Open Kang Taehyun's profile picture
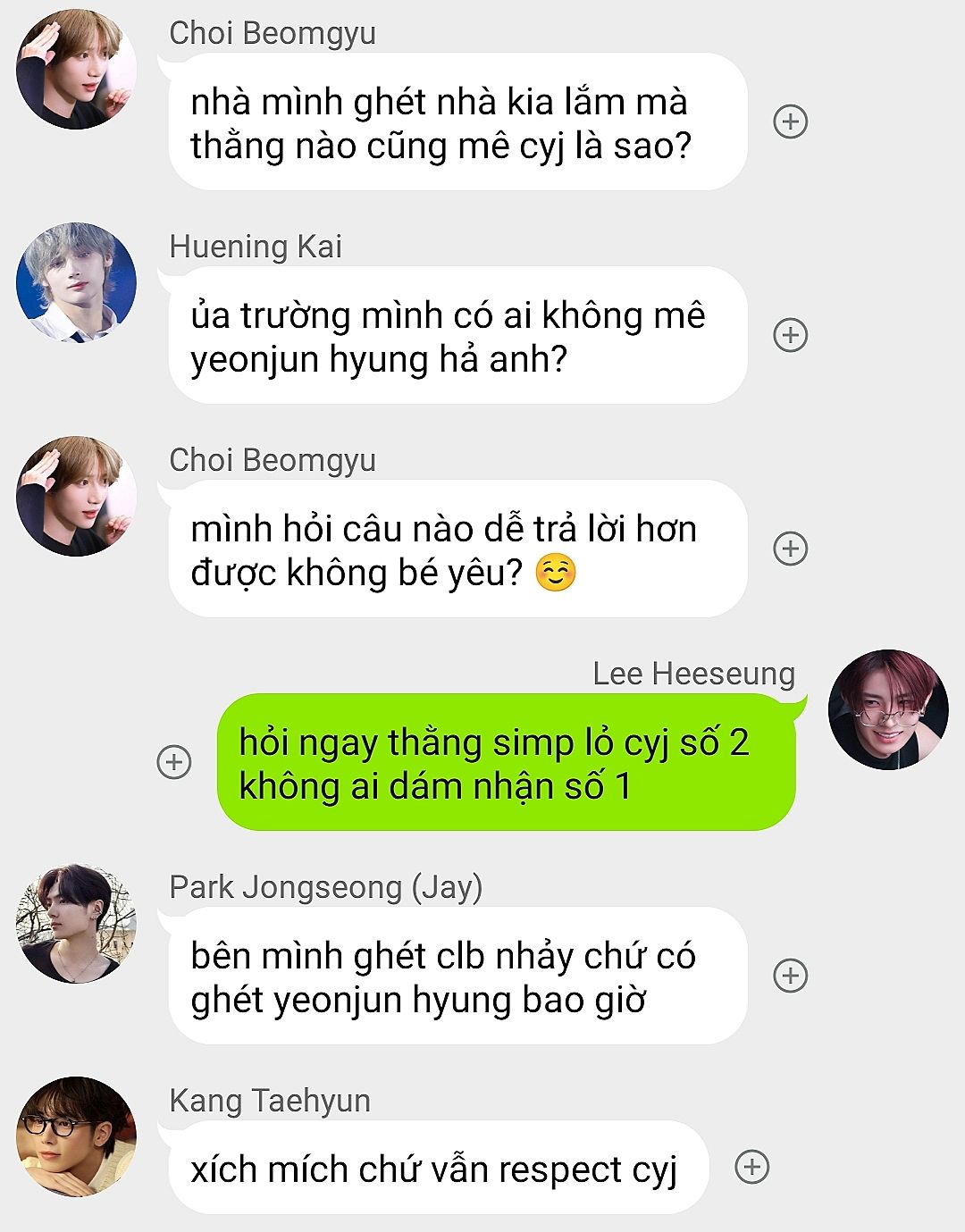 tap(76, 1136)
